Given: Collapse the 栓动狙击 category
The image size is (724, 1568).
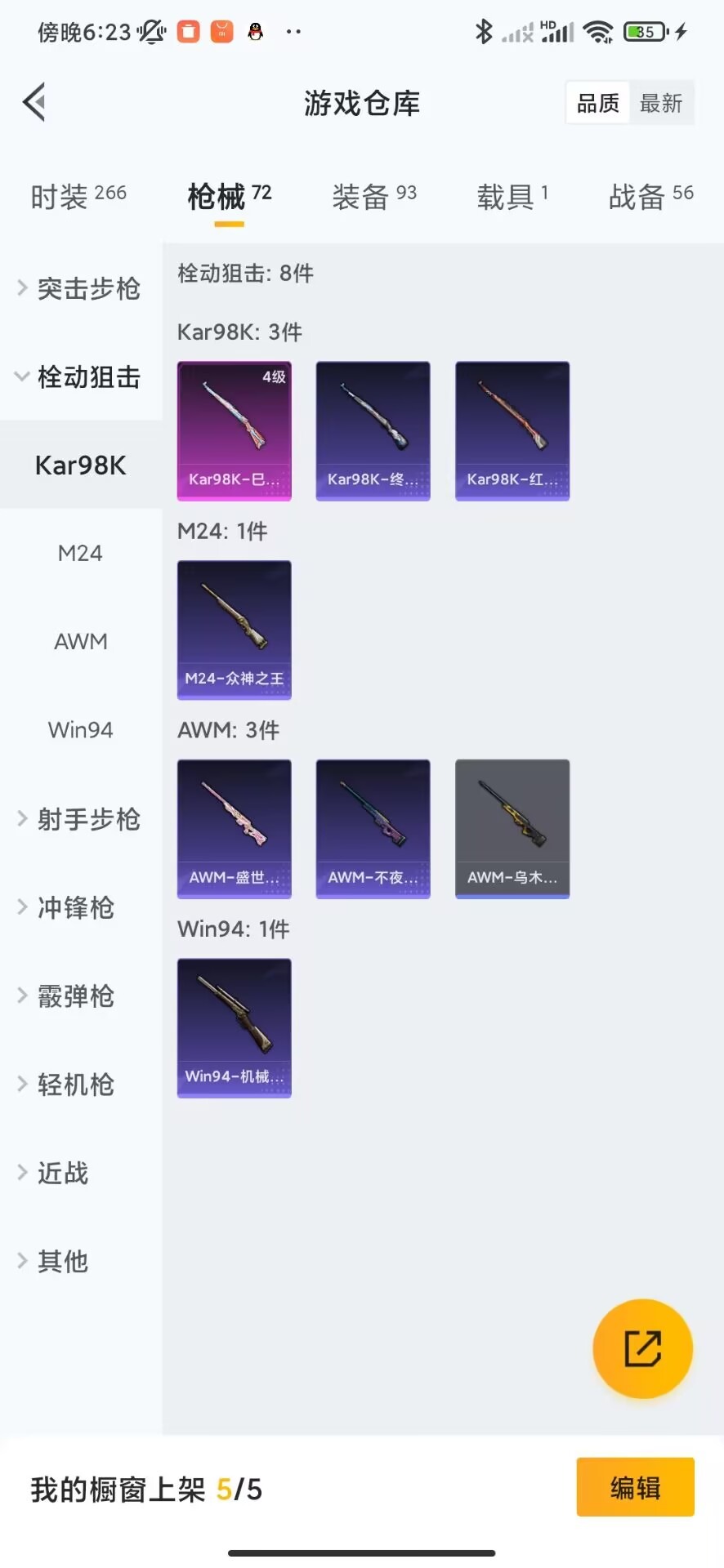Looking at the screenshot, I should pos(80,376).
